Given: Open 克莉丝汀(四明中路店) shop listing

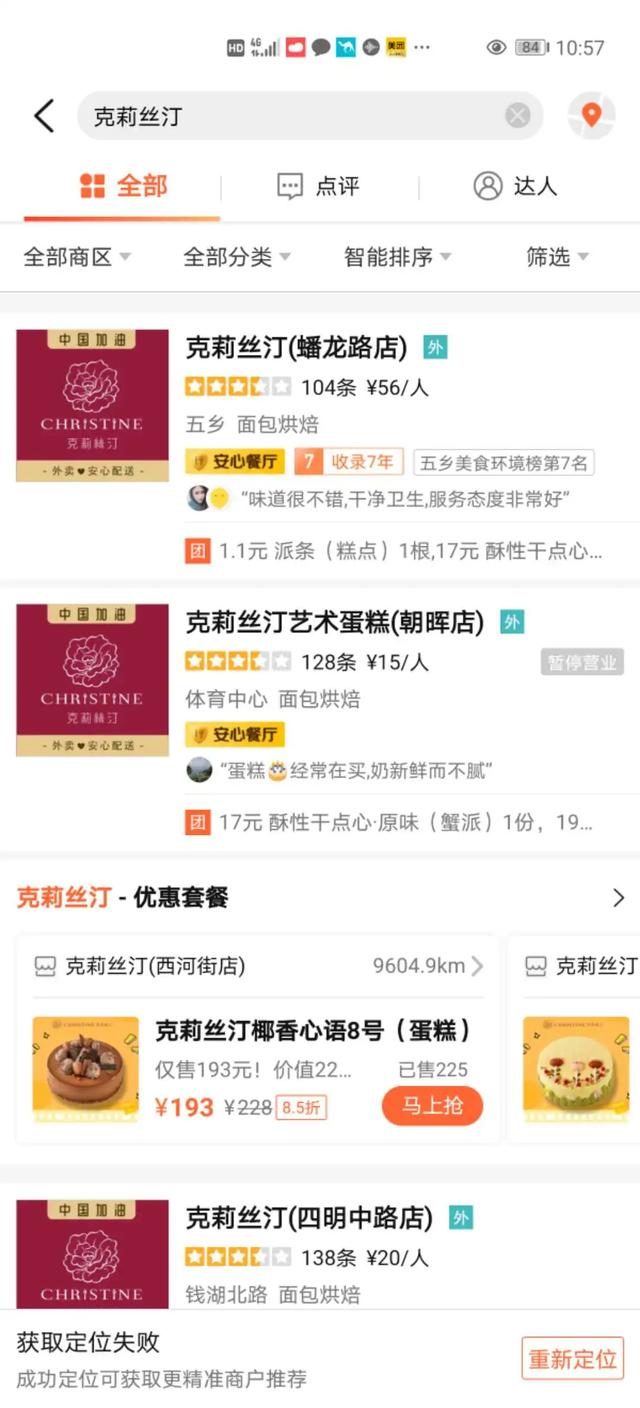Looking at the screenshot, I should point(309,1218).
